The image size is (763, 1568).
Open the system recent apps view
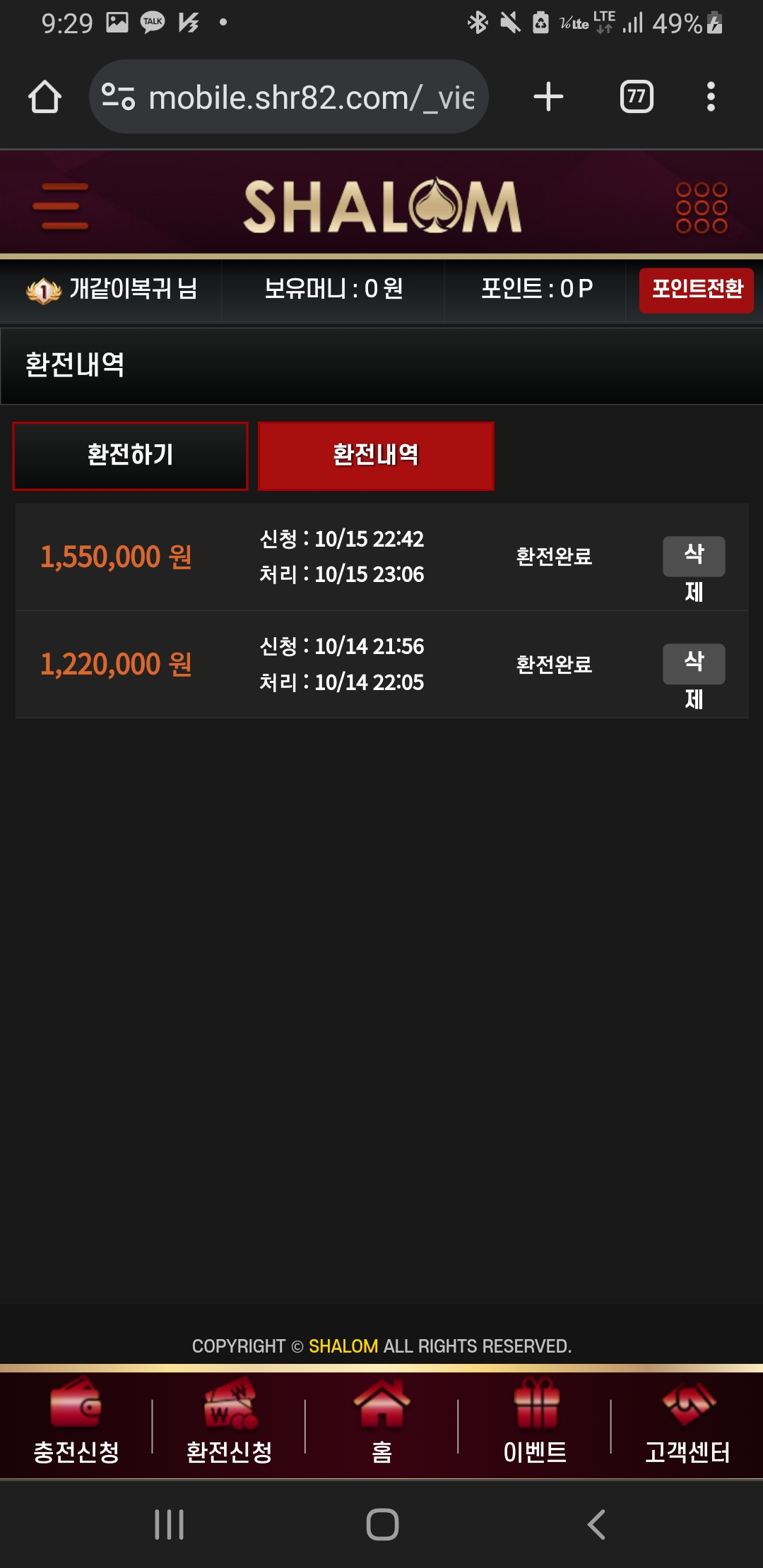click(x=169, y=1524)
